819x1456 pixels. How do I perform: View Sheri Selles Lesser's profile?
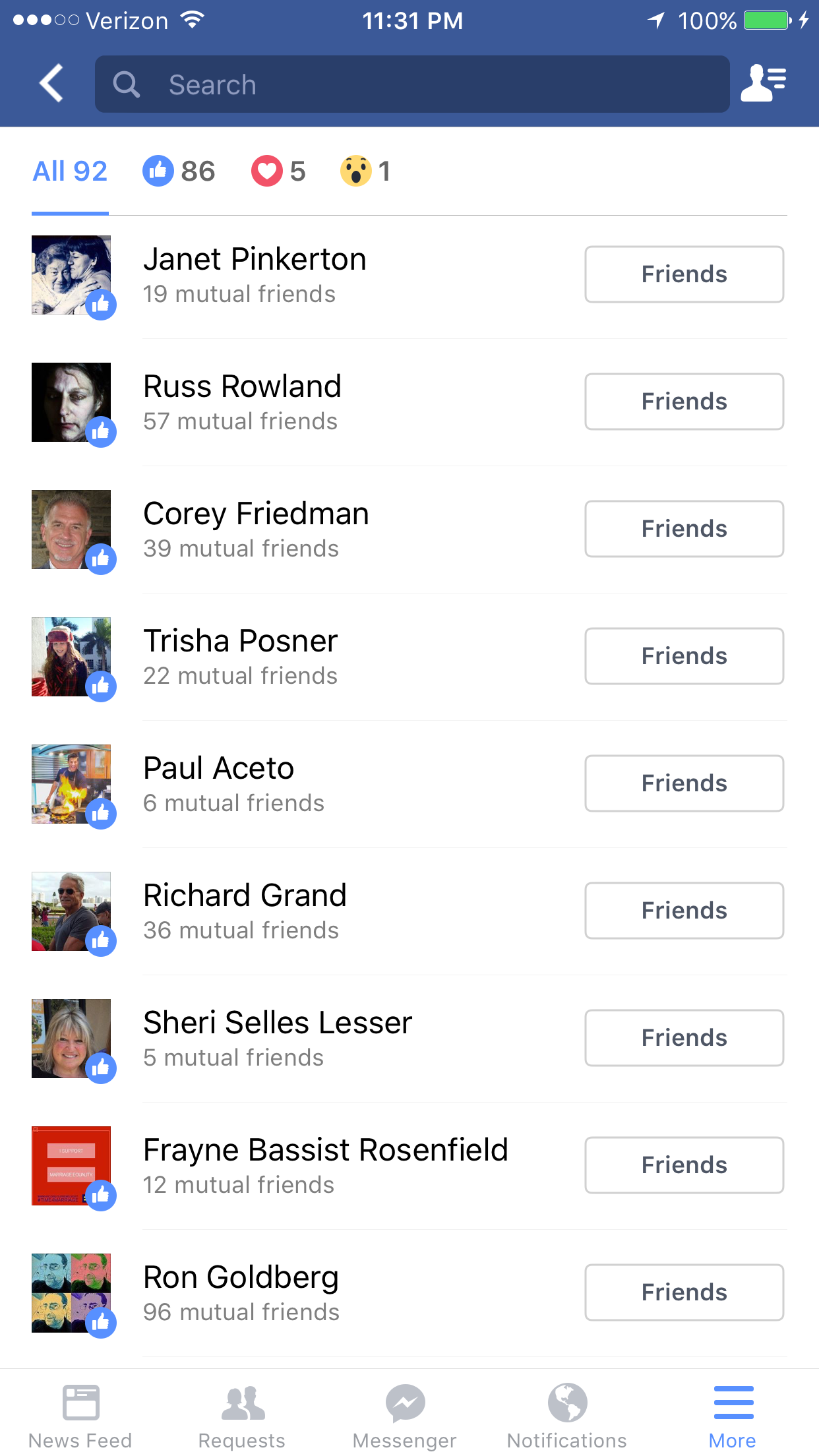pos(278,1023)
